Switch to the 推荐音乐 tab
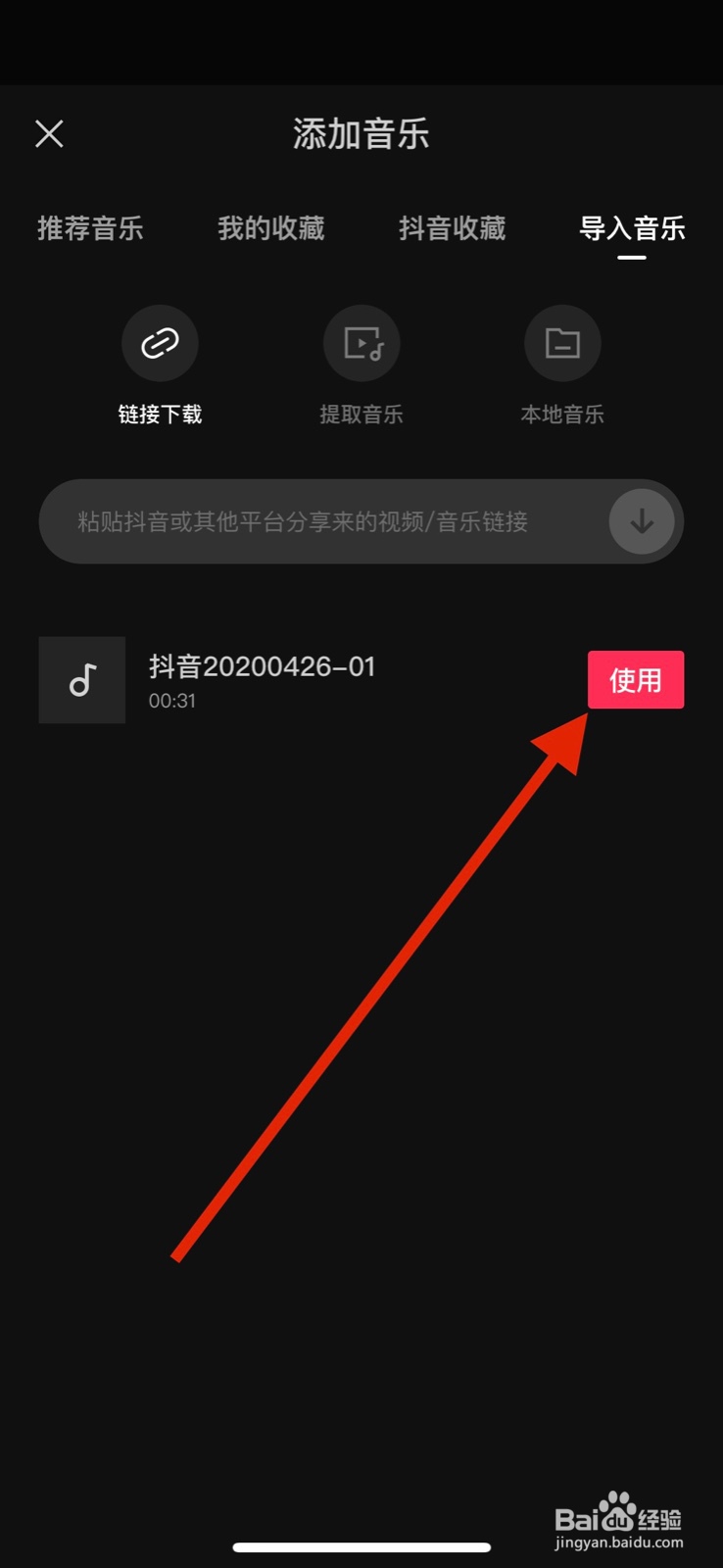 click(90, 228)
